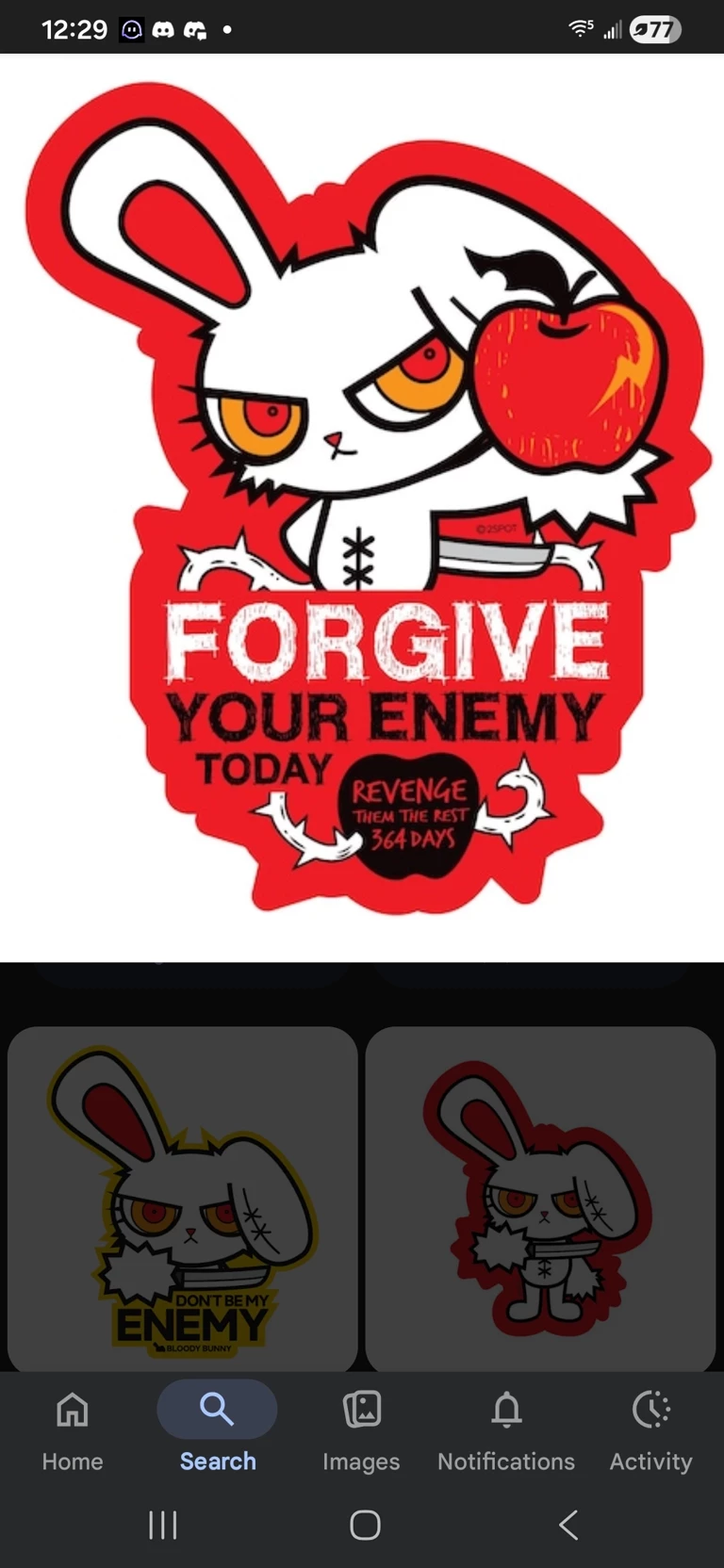Image resolution: width=724 pixels, height=1568 pixels.
Task: Open the Don't Be My Enemy sticker result
Action: tap(183, 1199)
